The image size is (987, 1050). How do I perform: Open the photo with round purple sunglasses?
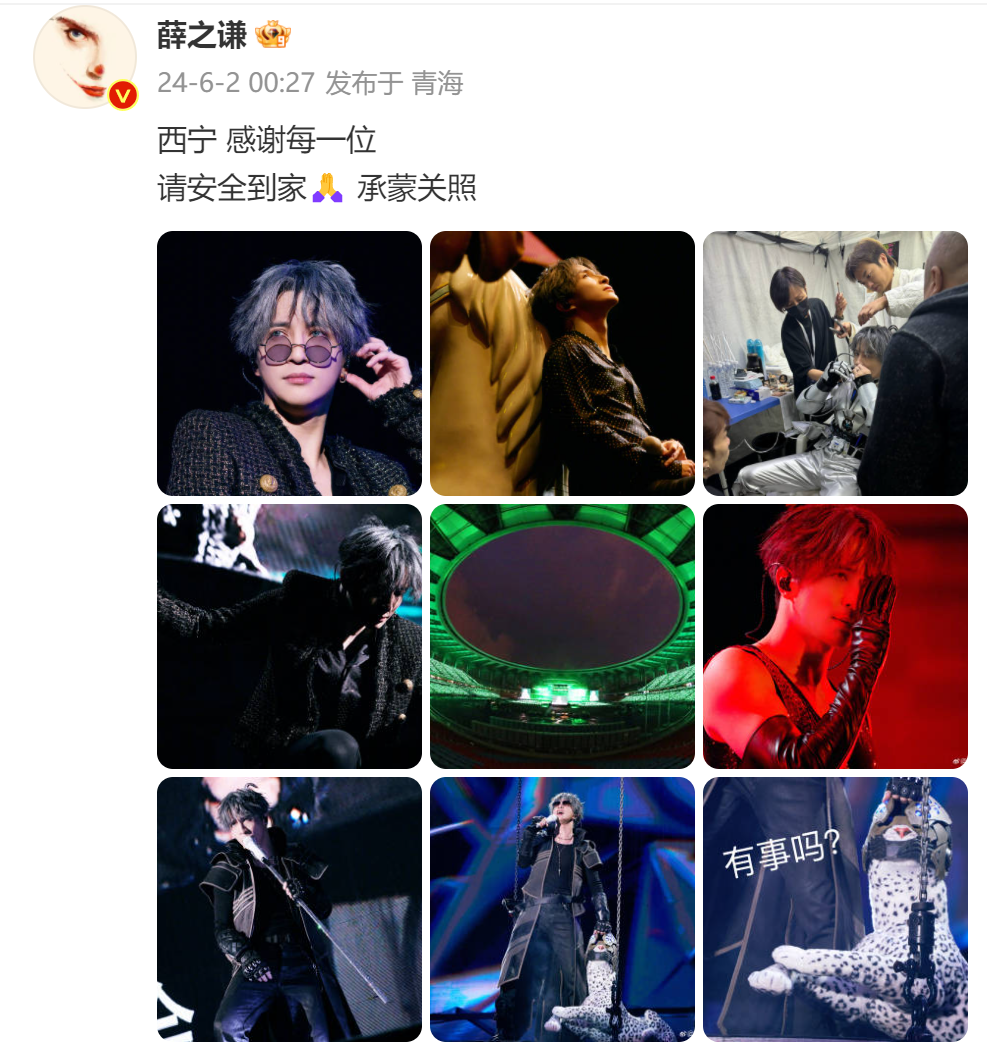[289, 363]
